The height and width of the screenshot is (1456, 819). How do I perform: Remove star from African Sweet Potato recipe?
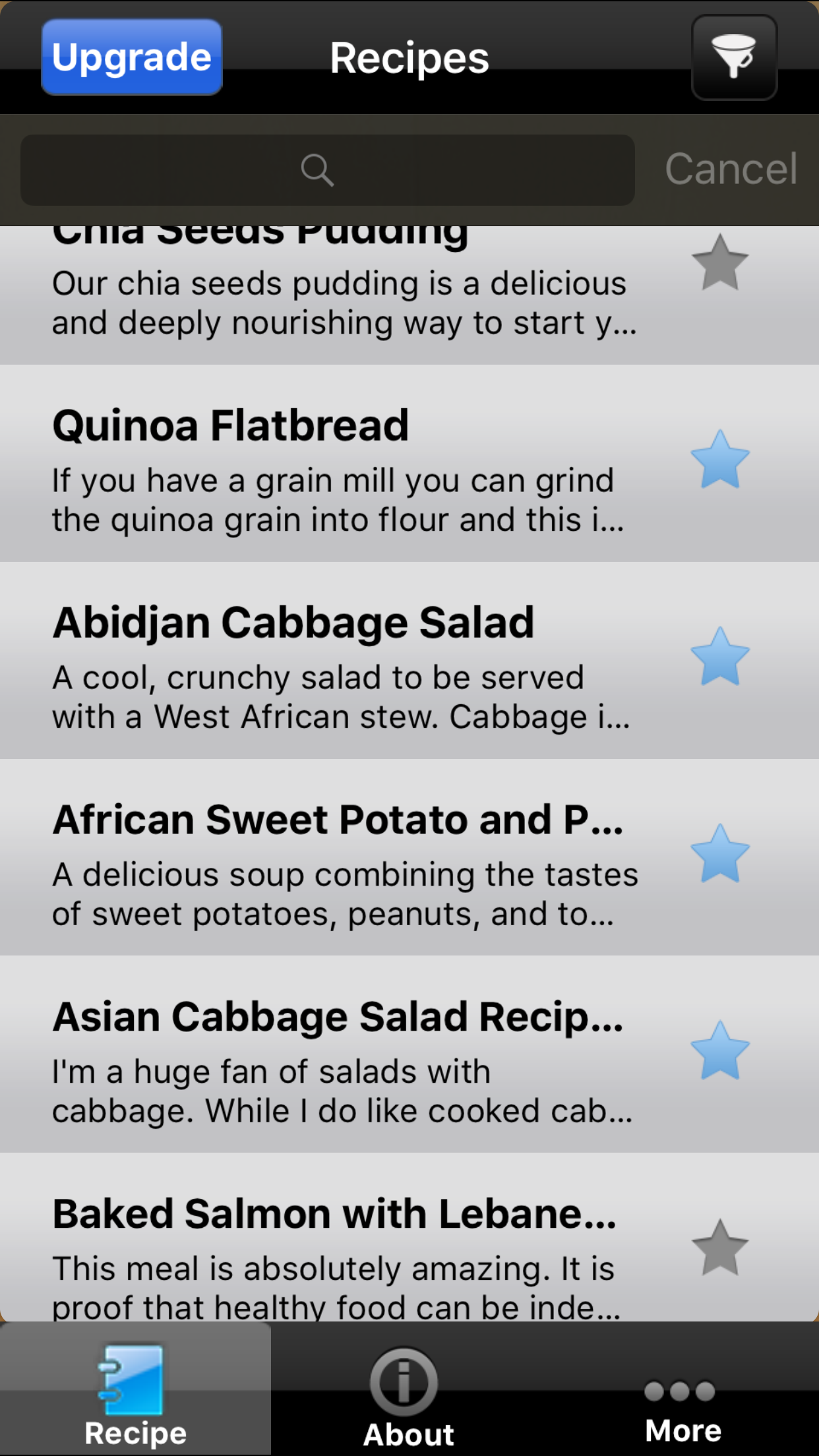pos(719,854)
